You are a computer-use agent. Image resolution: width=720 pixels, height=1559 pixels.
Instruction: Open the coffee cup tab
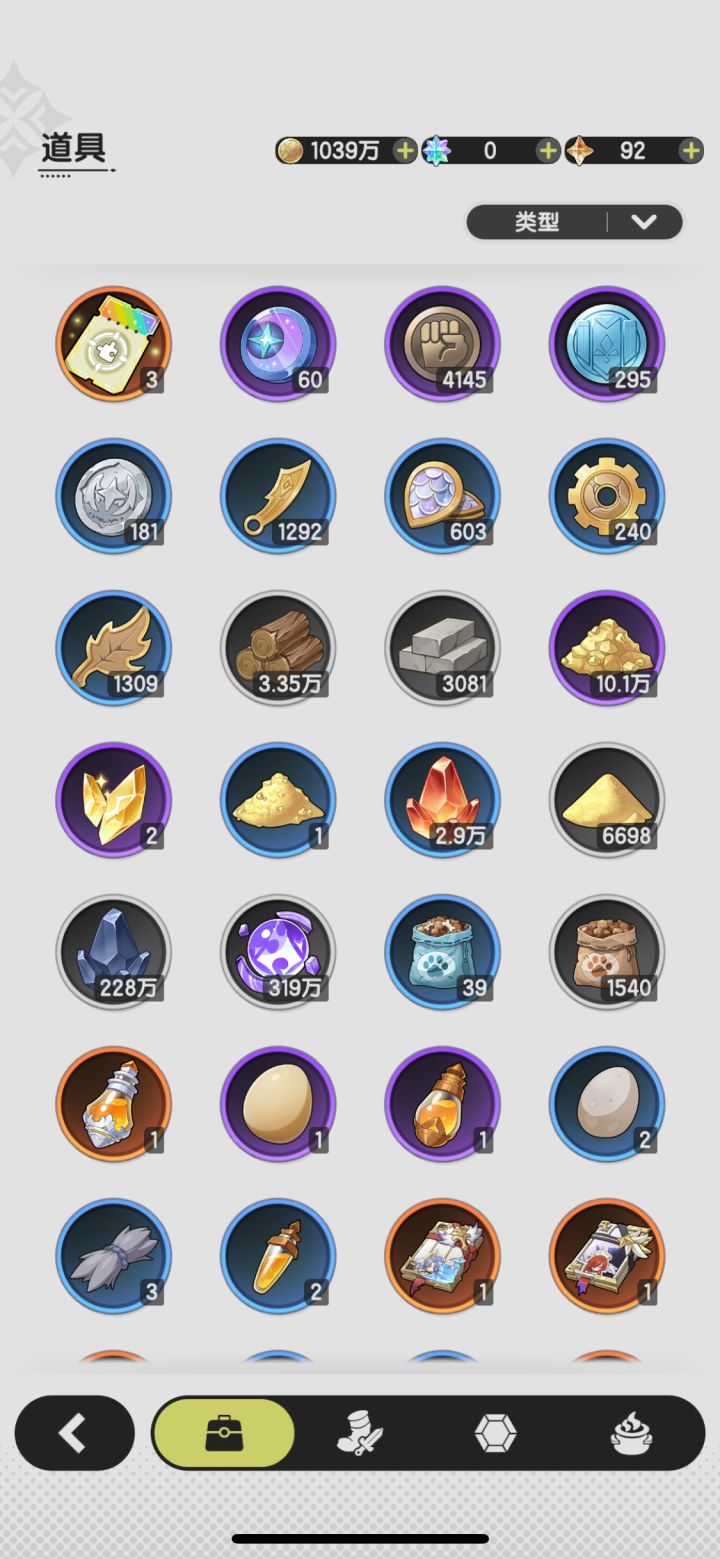632,1434
